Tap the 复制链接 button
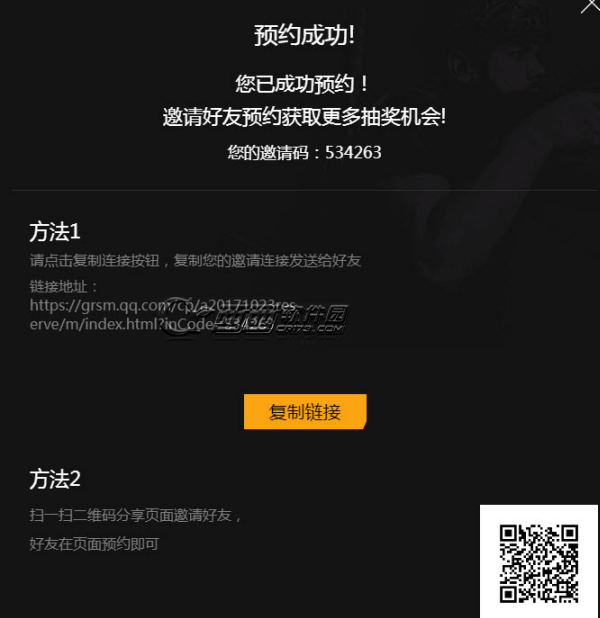The height and width of the screenshot is (618, 600). click(305, 411)
